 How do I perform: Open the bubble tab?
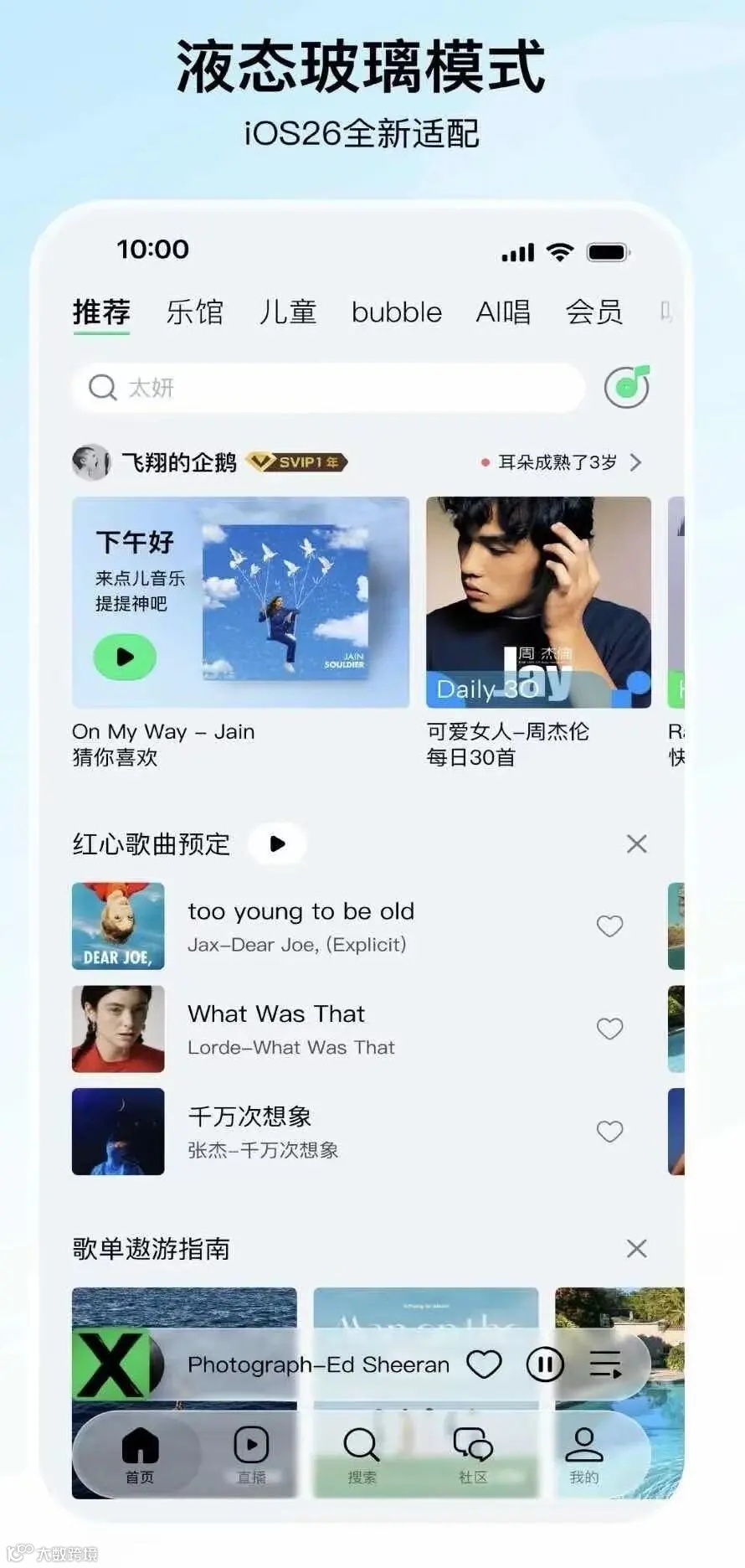396,312
